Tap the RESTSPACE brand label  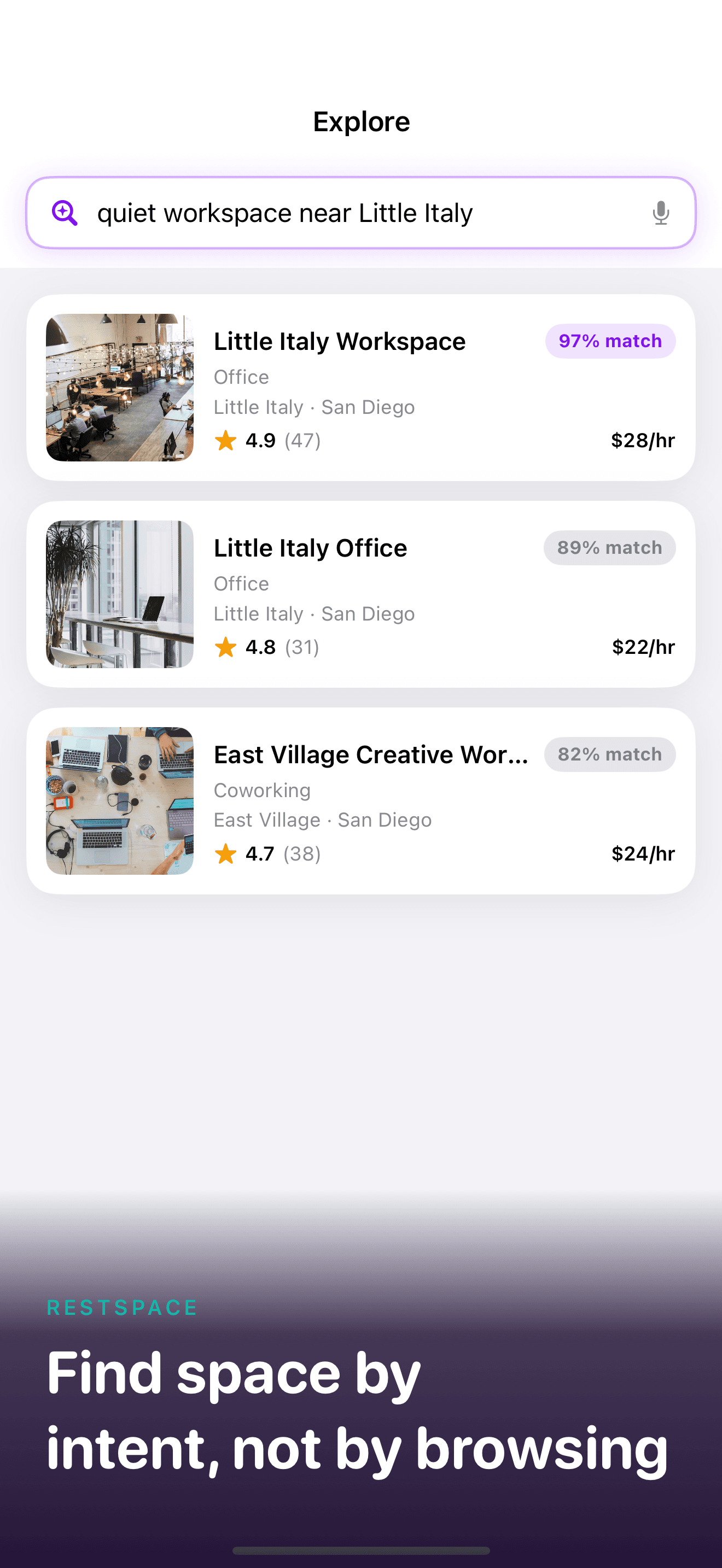(x=122, y=1307)
